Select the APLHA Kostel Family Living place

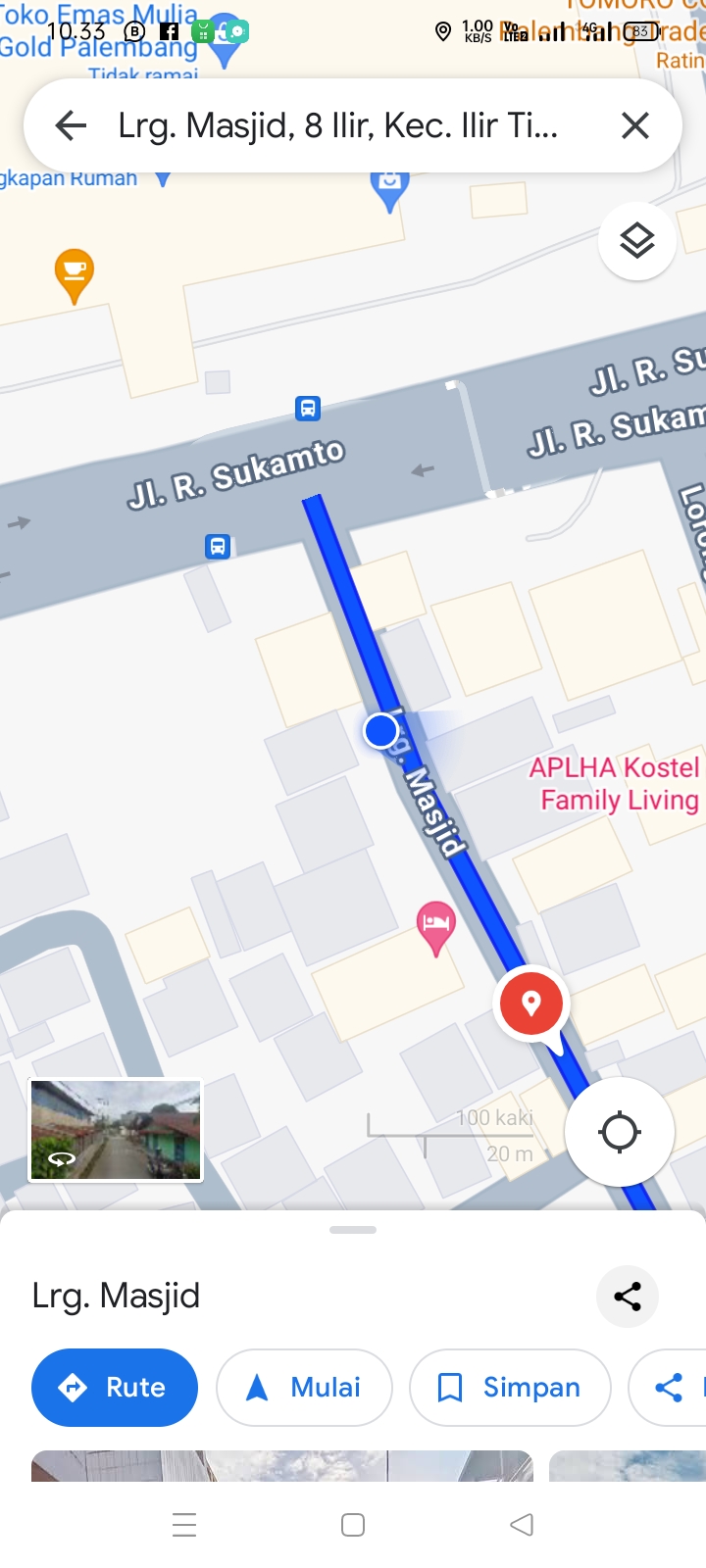[615, 784]
